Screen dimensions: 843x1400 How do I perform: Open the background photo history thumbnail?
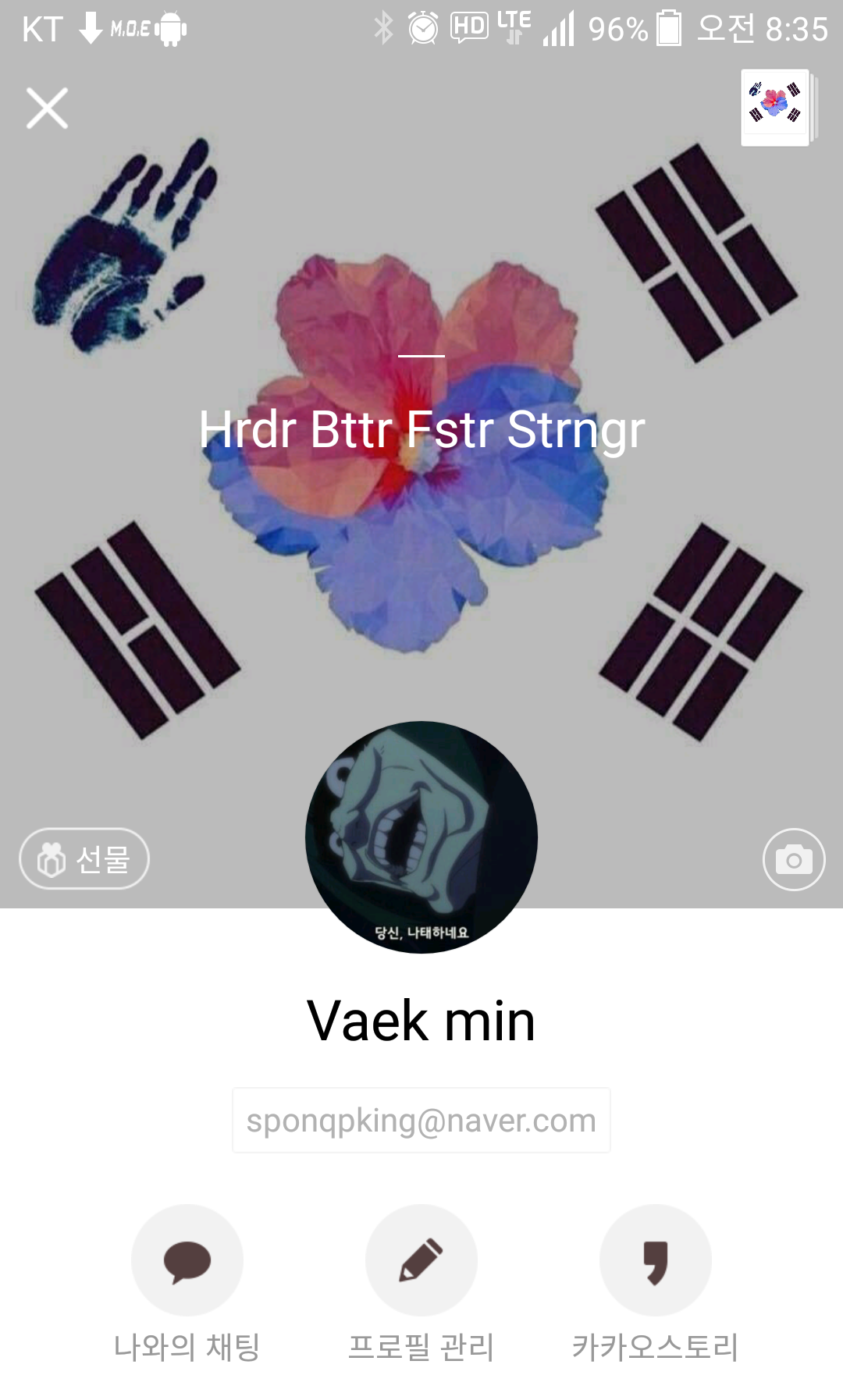(776, 108)
